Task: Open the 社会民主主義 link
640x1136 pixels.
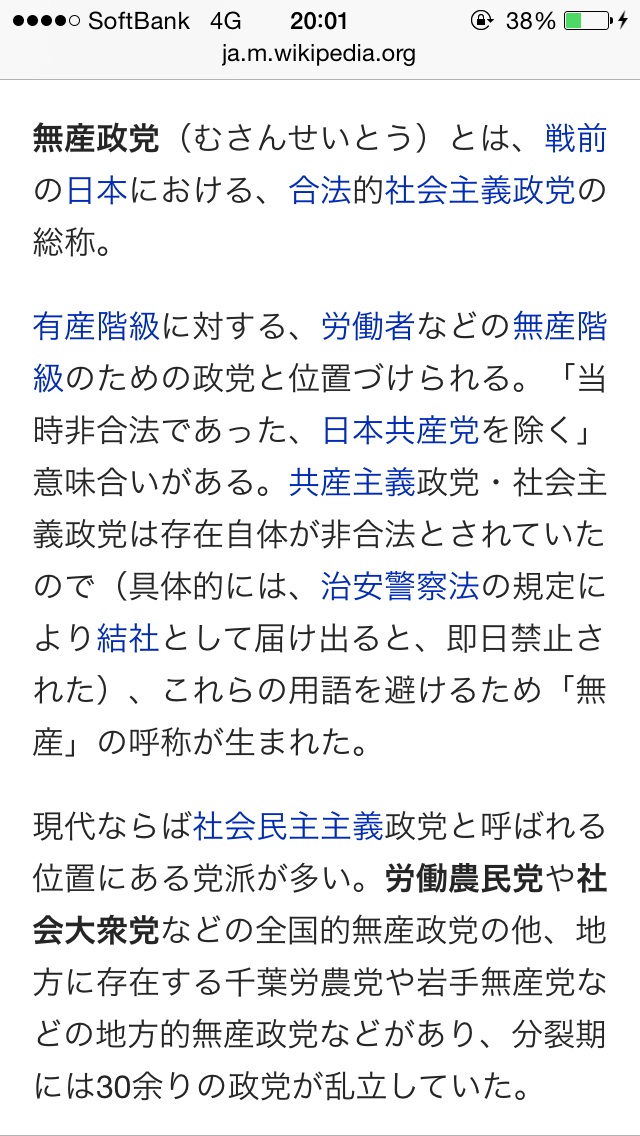Action: [289, 826]
